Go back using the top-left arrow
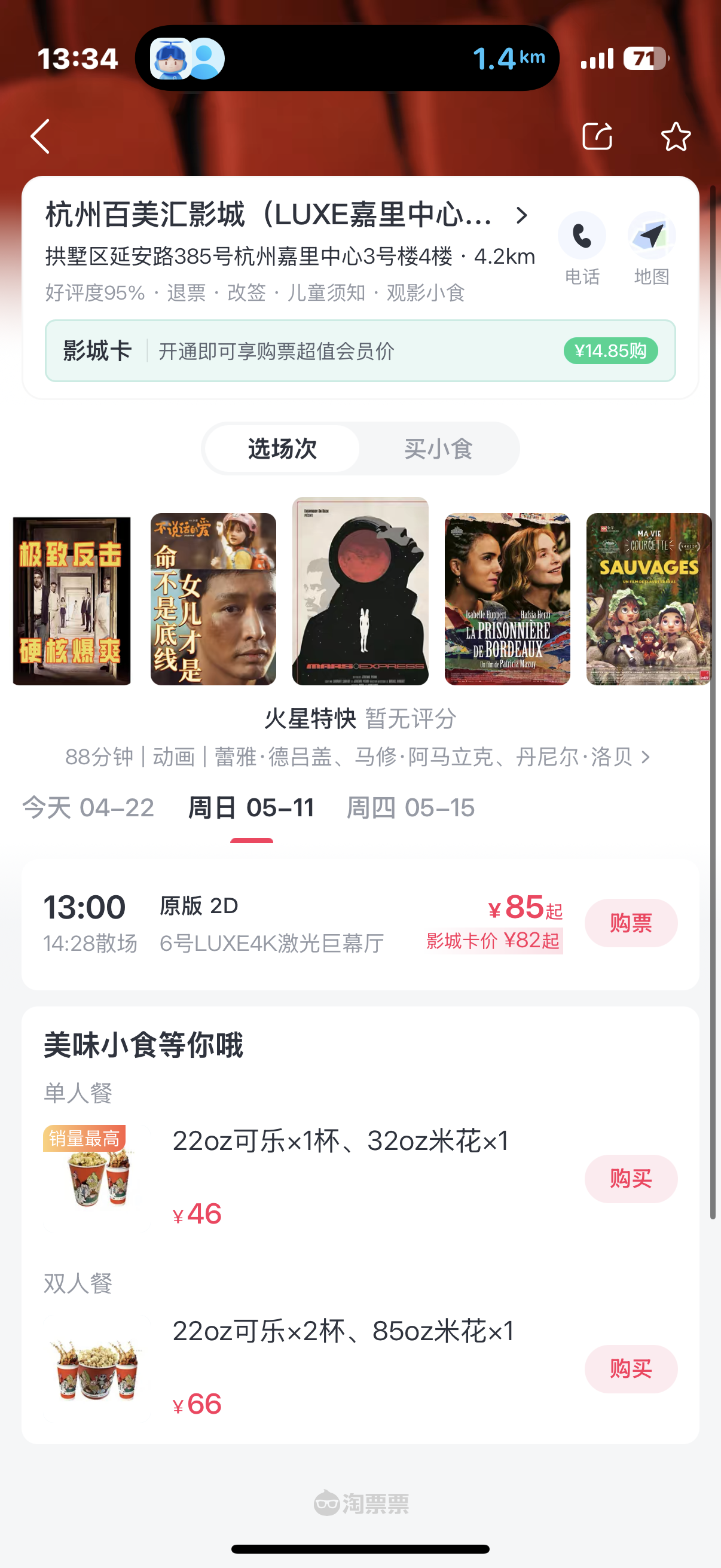 [40, 136]
